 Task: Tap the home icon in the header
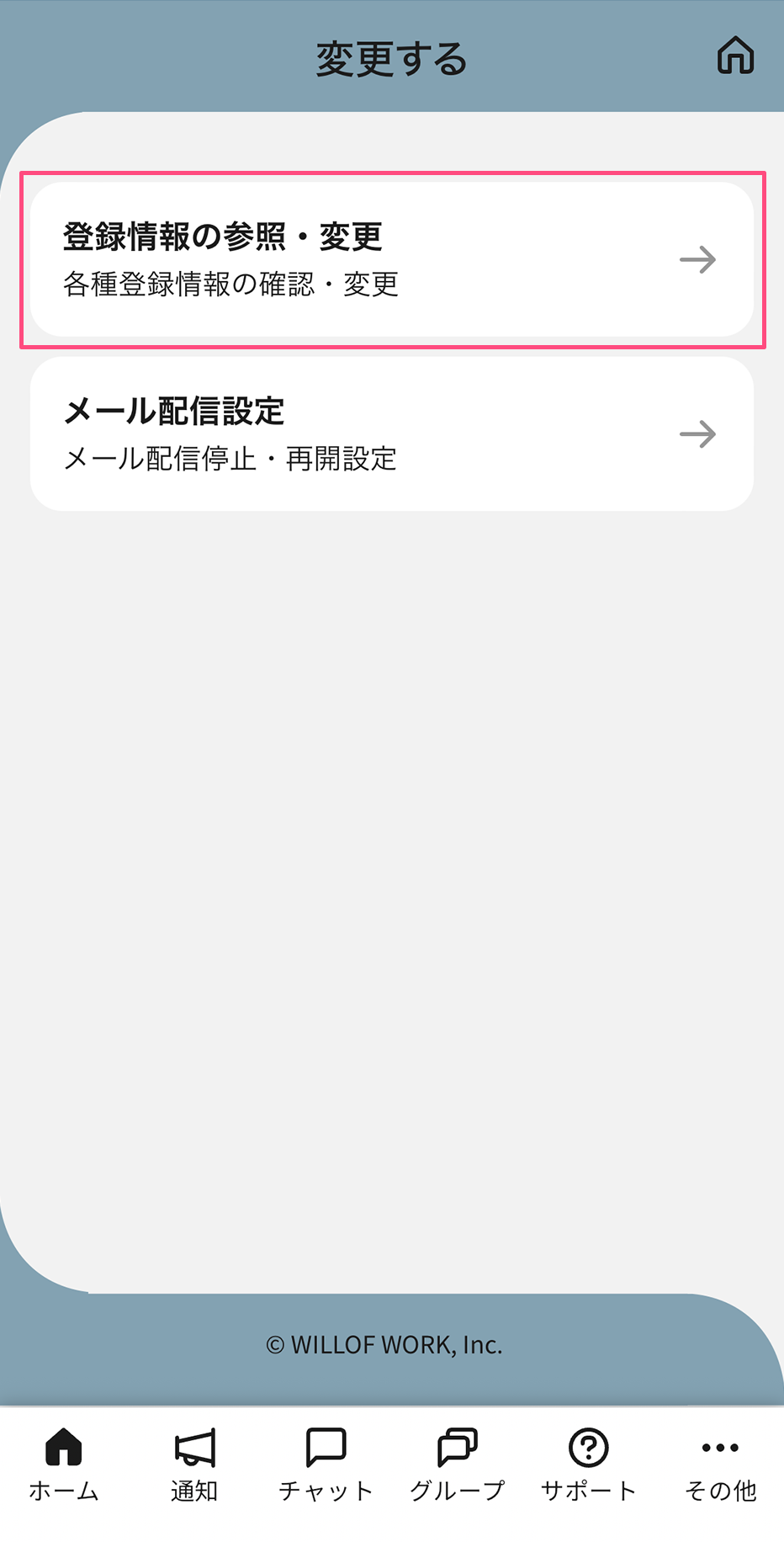click(x=735, y=56)
